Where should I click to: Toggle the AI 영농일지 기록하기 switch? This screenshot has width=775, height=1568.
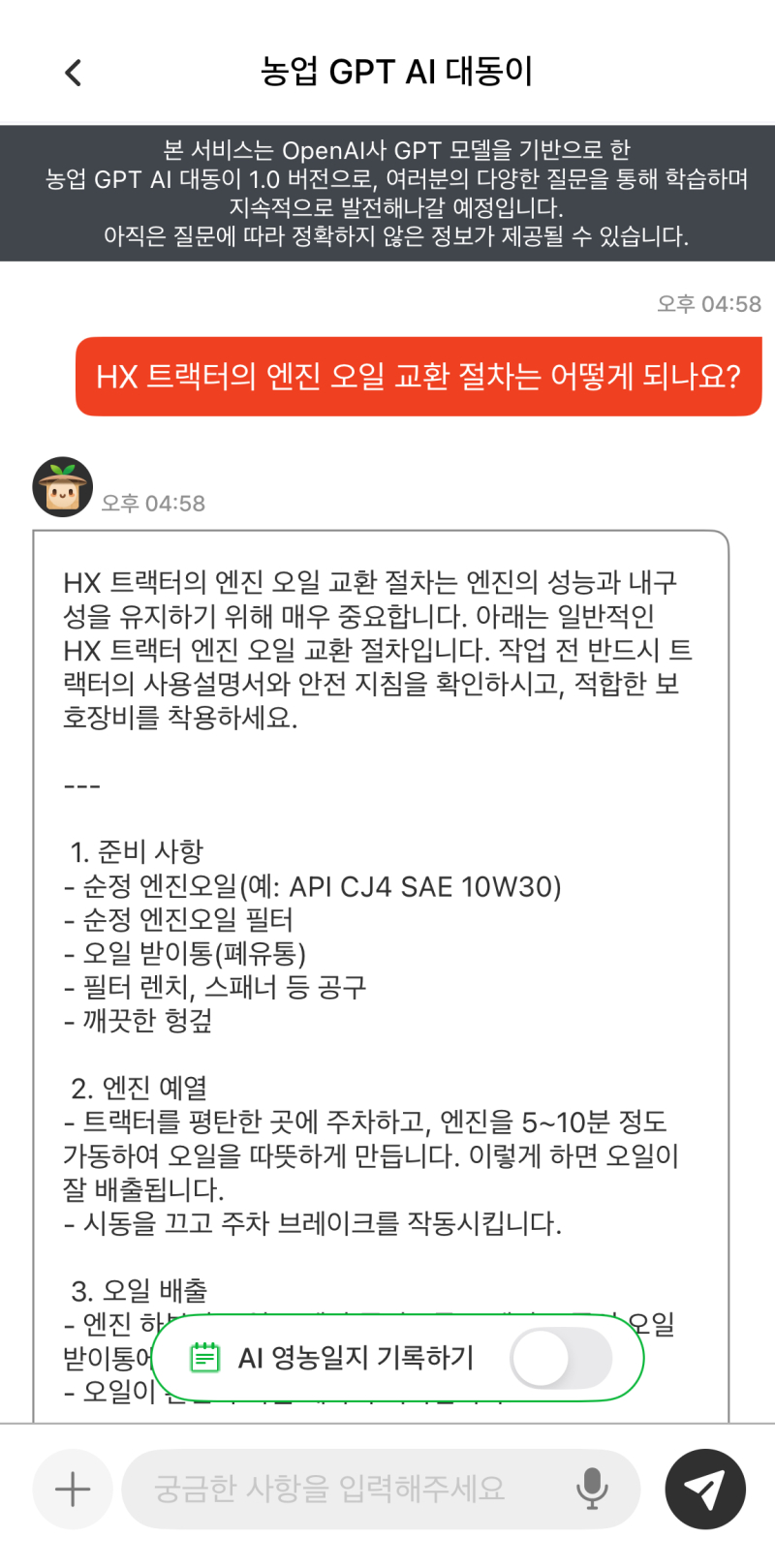[561, 1358]
